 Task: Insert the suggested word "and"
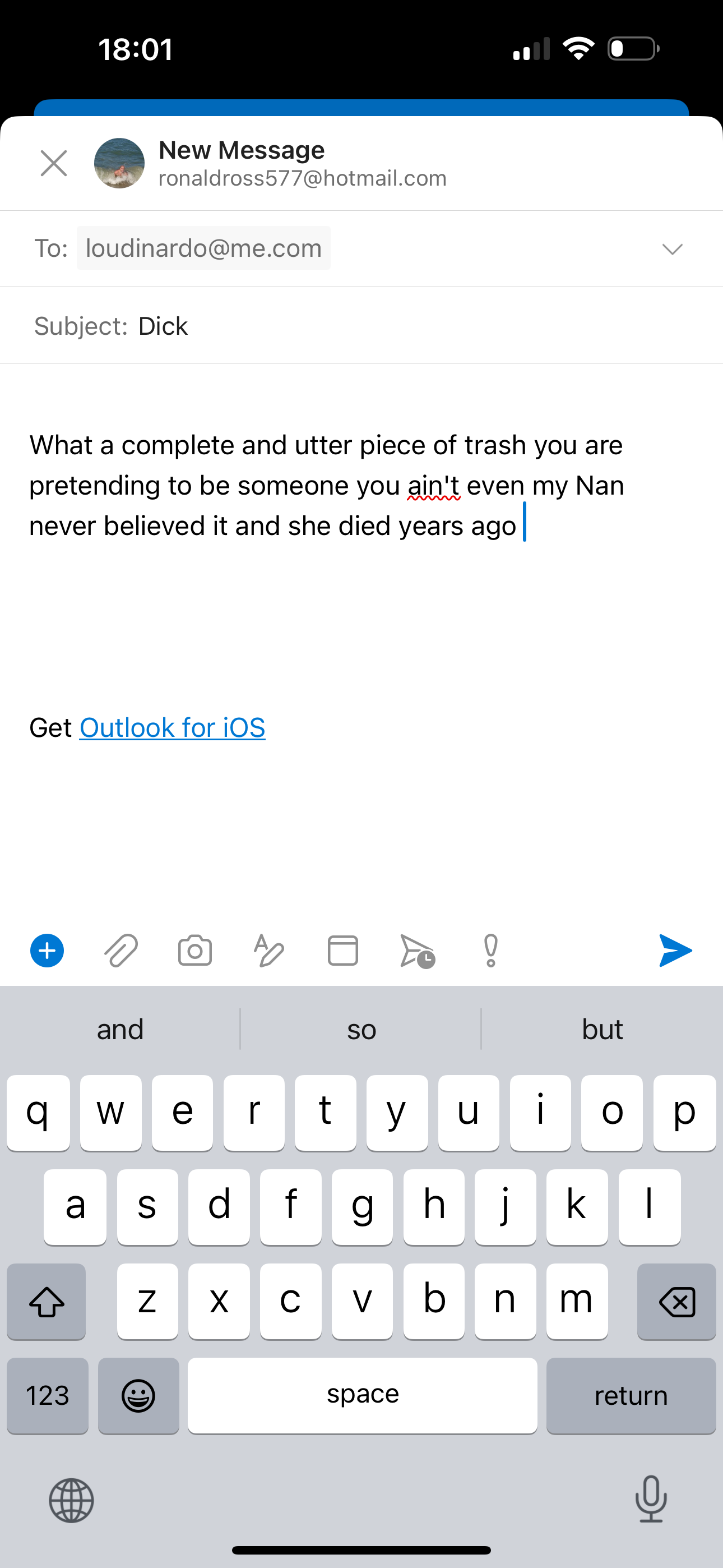120,1029
